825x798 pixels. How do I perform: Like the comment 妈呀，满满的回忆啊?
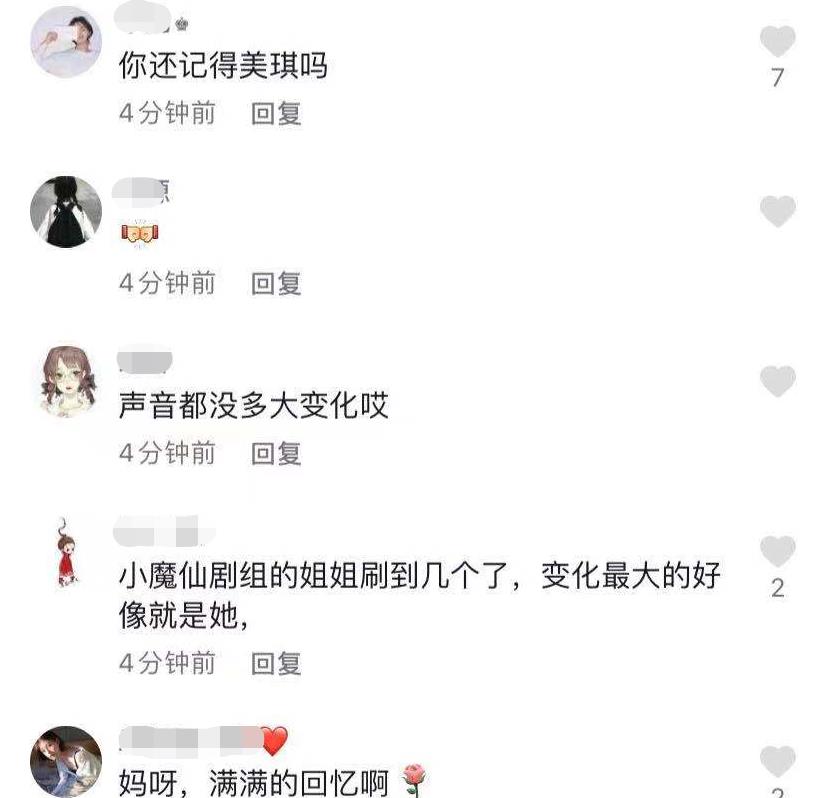(777, 762)
